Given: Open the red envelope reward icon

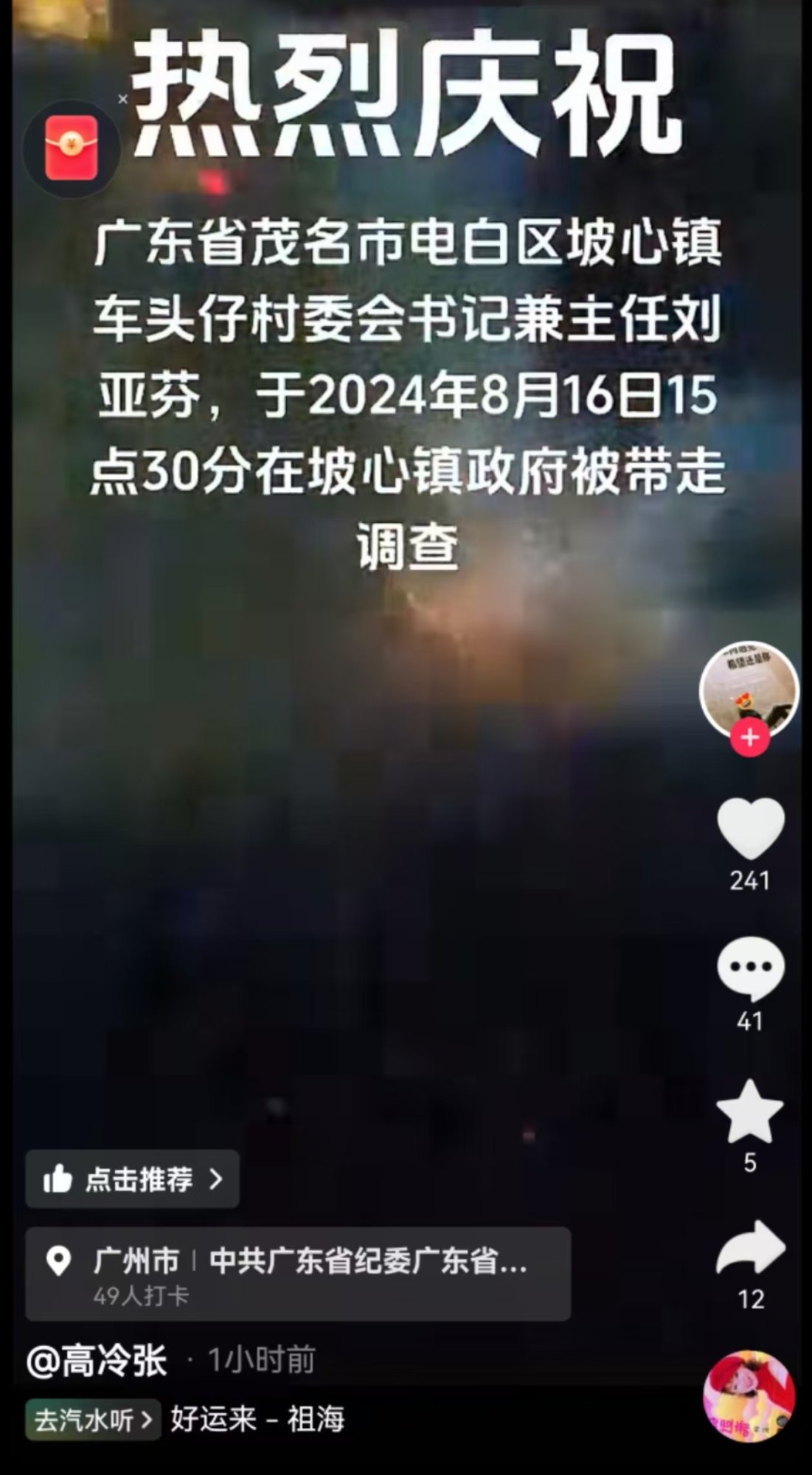Looking at the screenshot, I should point(72,149).
